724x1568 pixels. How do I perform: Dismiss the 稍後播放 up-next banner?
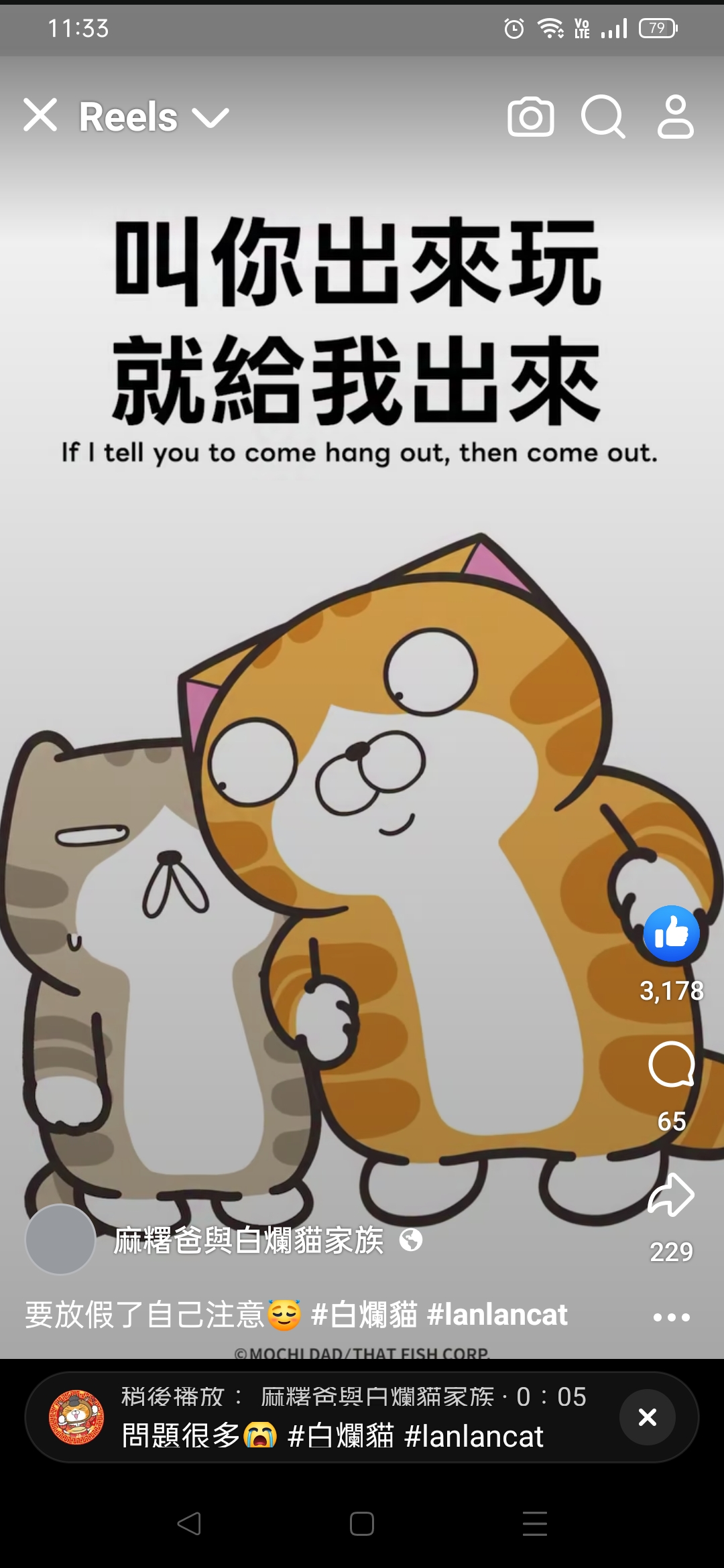tap(647, 1417)
